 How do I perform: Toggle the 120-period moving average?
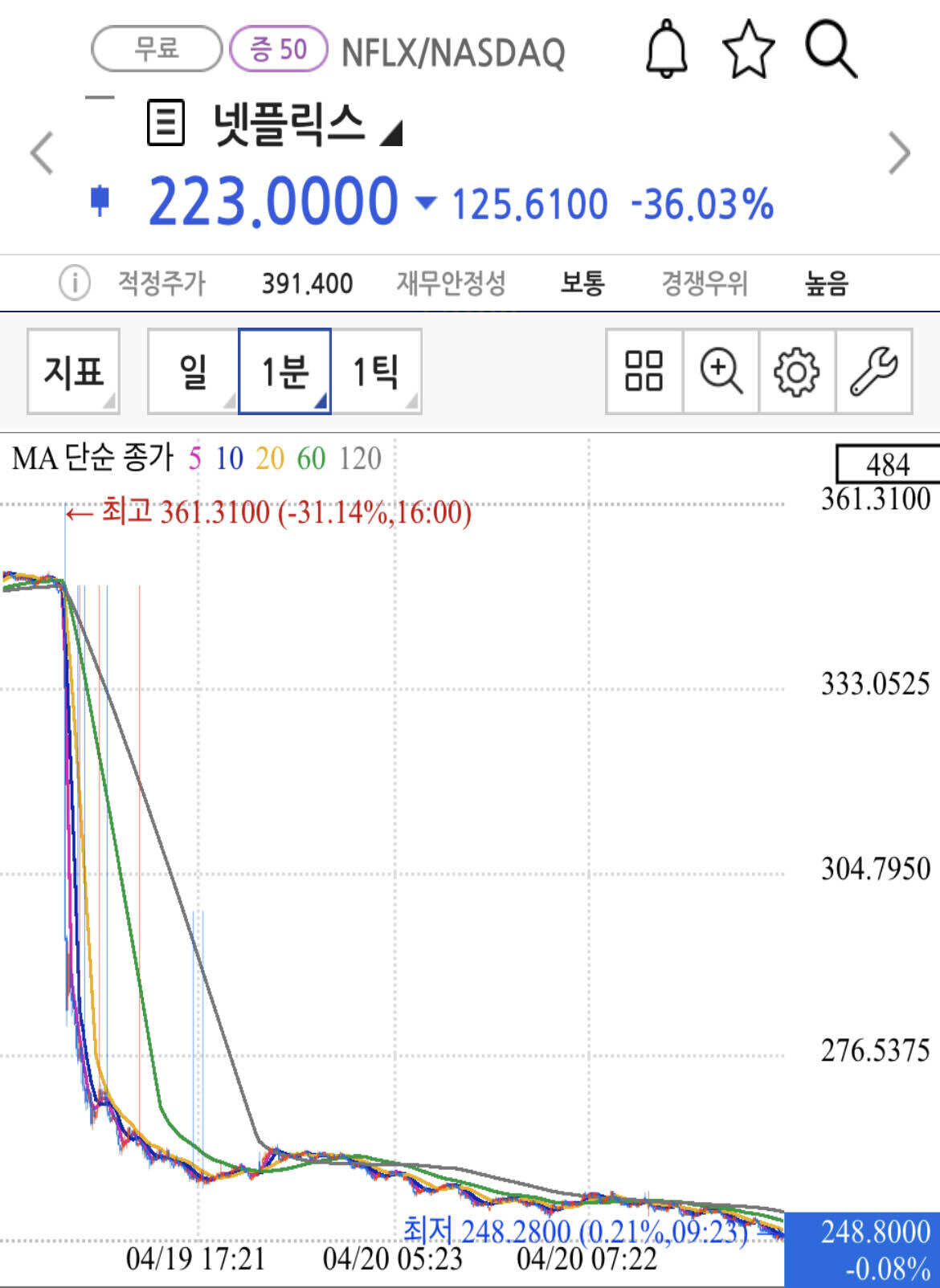click(358, 459)
